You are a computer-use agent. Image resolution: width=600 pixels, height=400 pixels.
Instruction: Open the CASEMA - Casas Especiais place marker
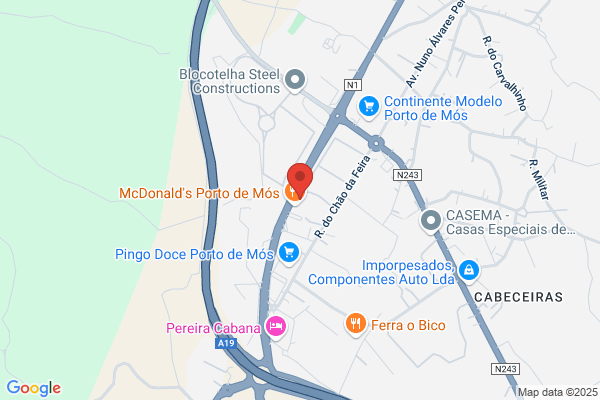(431, 221)
